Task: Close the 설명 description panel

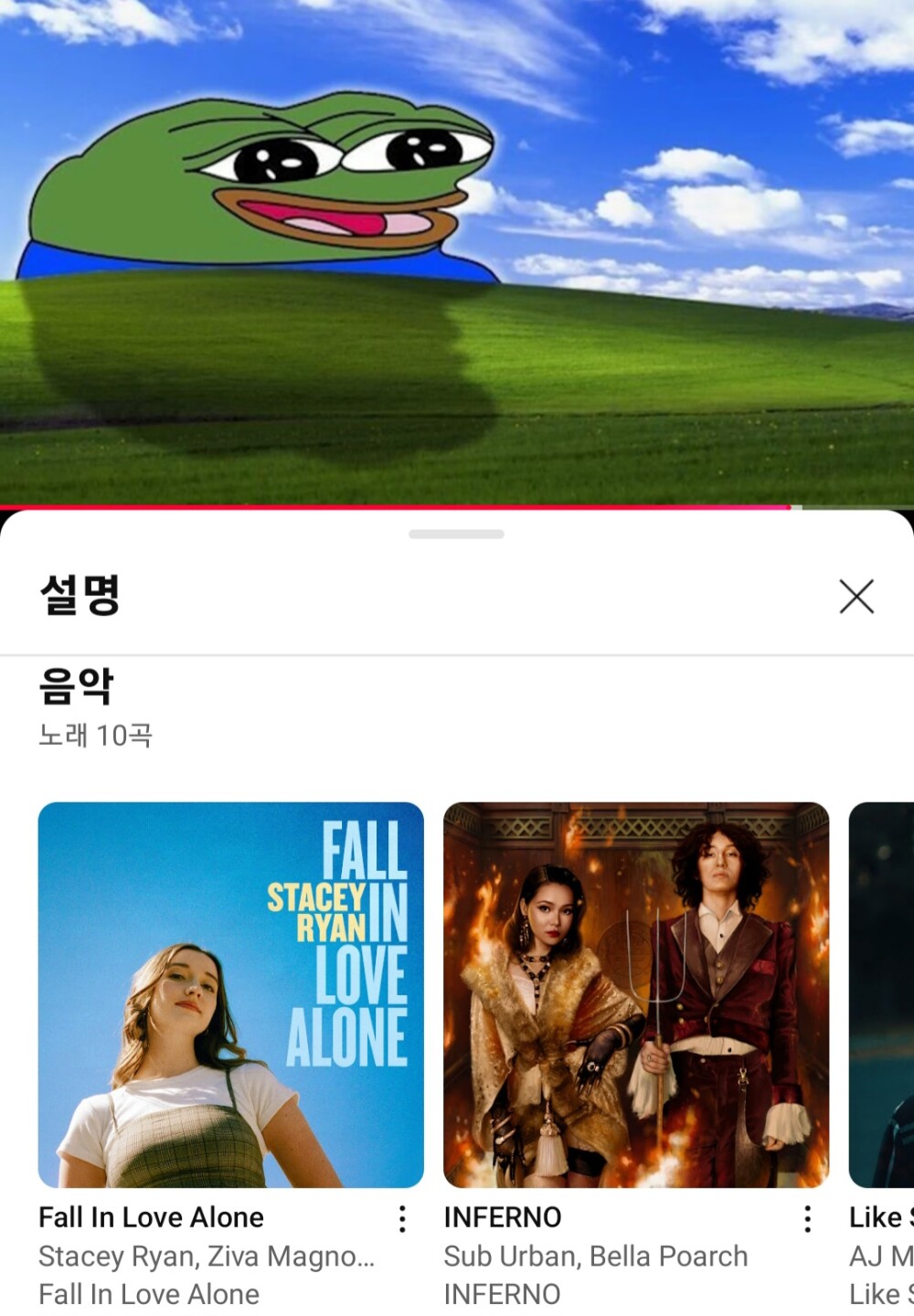Action: 856,597
